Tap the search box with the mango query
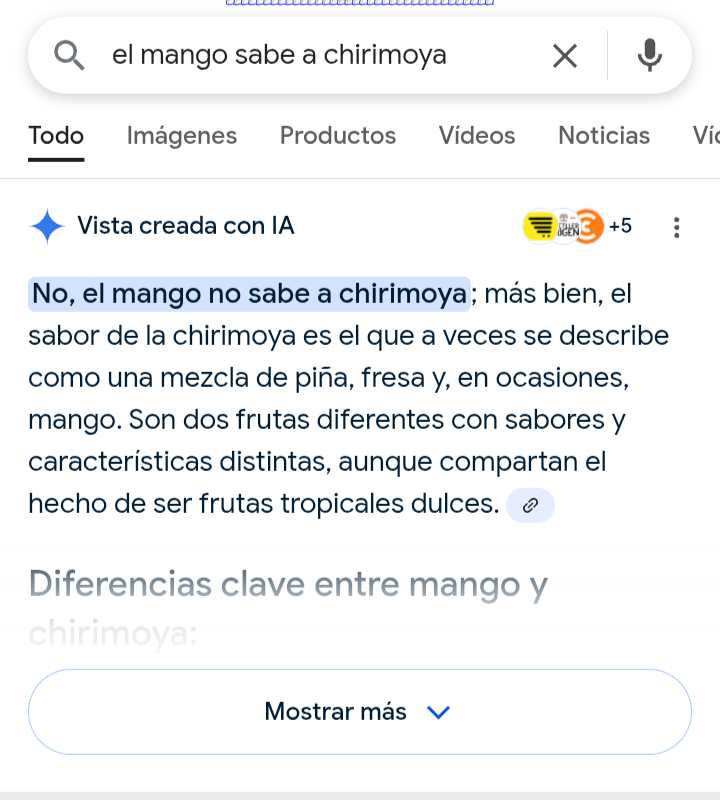 300,56
